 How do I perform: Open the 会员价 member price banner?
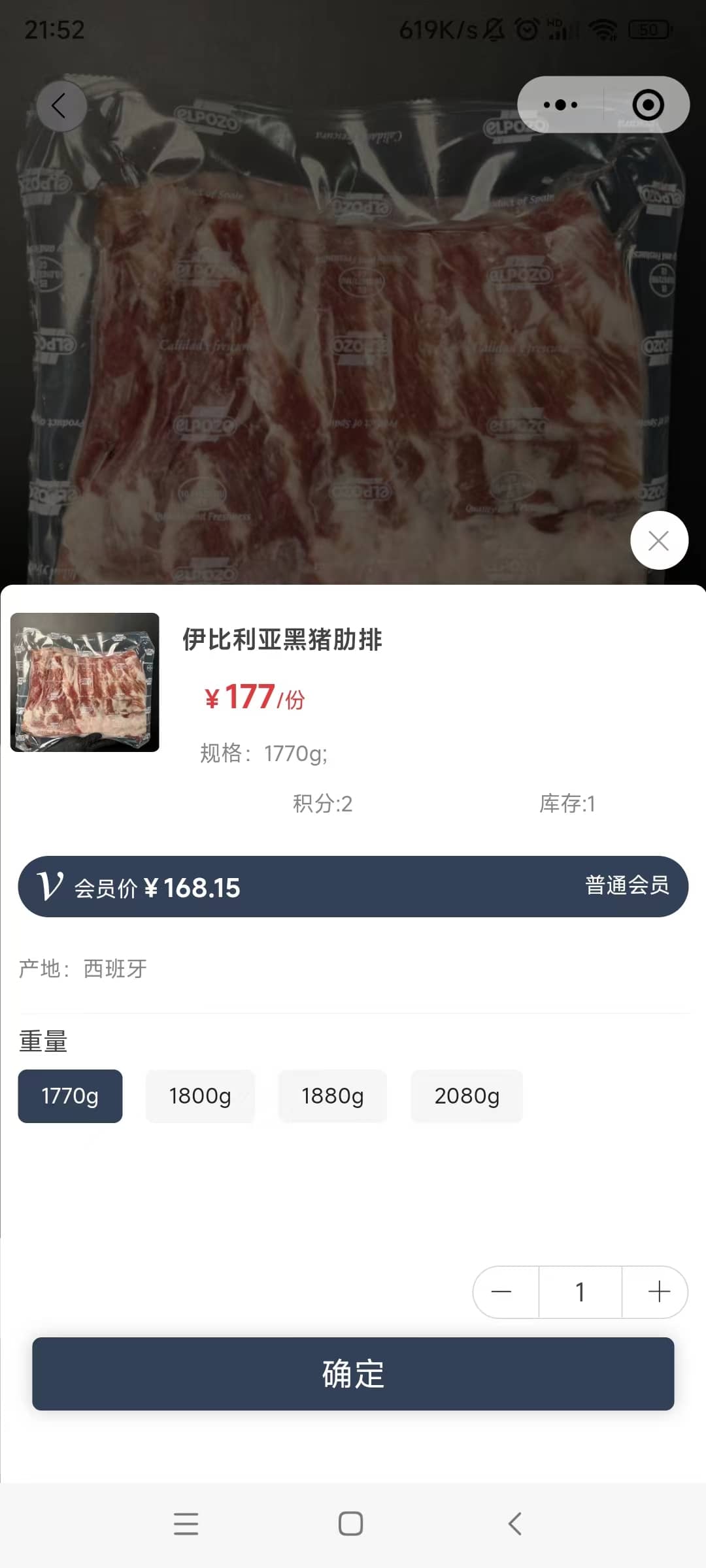coord(353,887)
